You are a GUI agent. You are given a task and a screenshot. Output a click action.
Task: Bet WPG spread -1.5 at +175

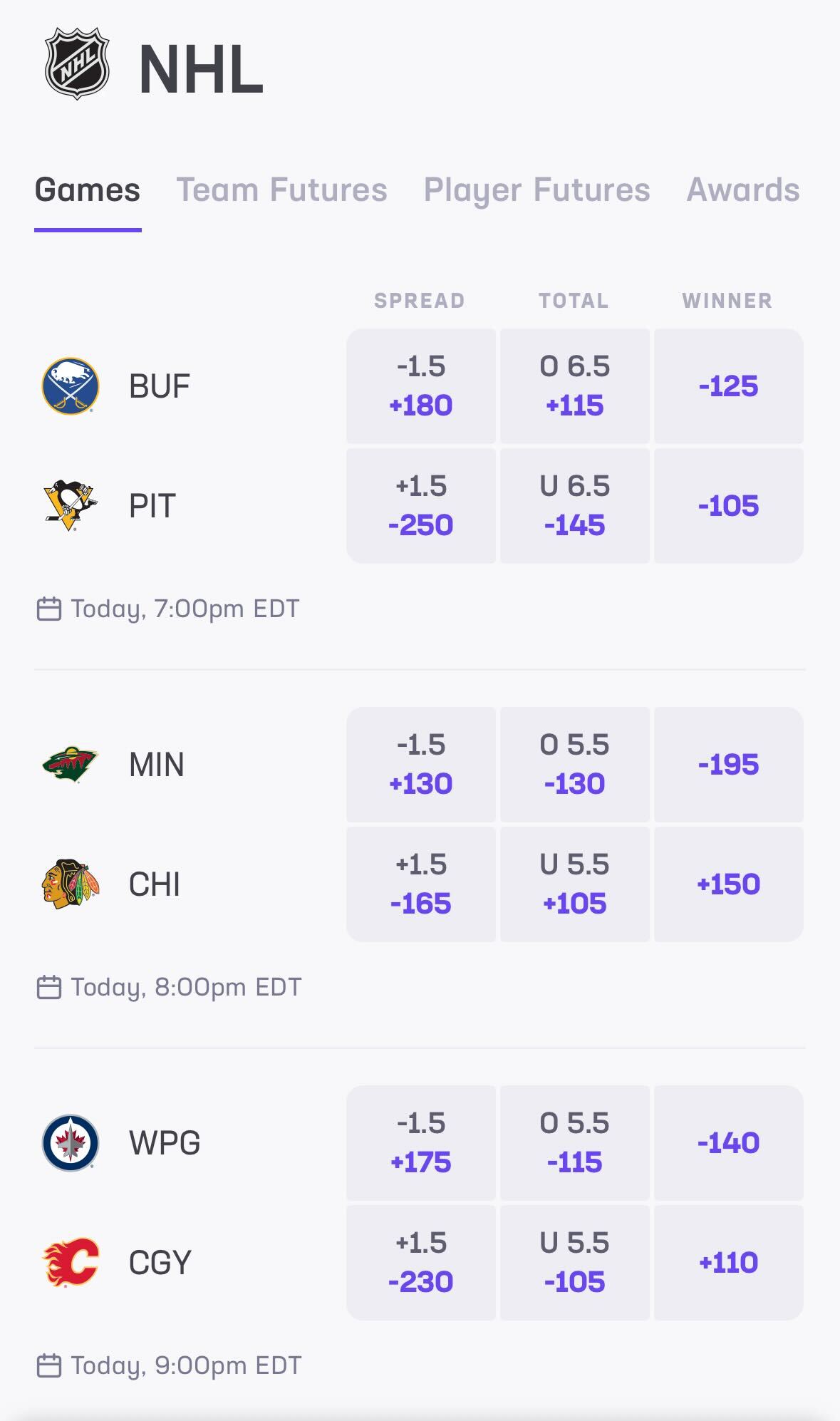[x=421, y=1144]
